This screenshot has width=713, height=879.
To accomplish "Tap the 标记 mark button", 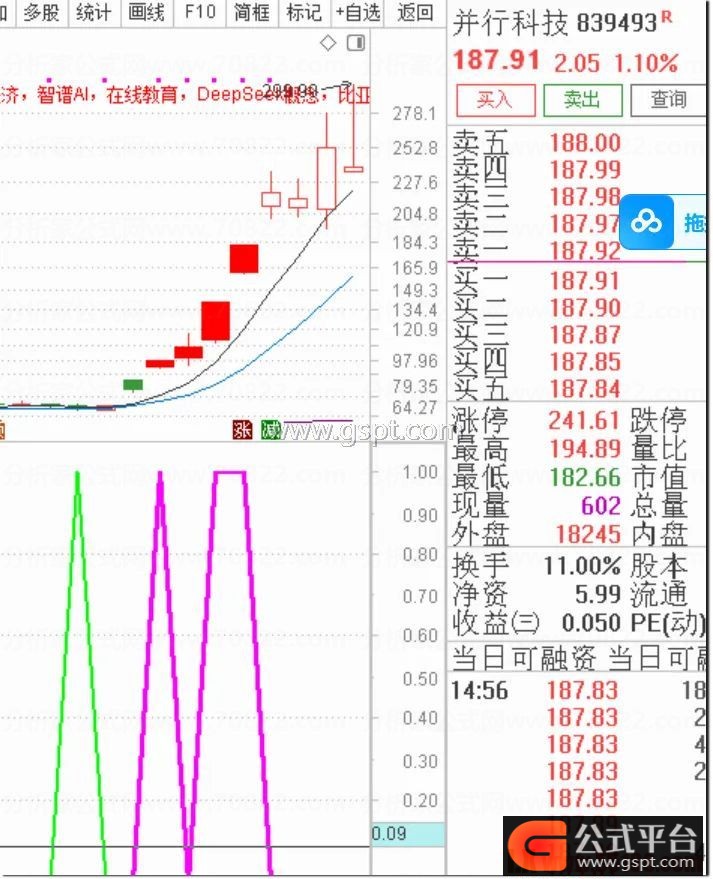I will click(x=303, y=13).
